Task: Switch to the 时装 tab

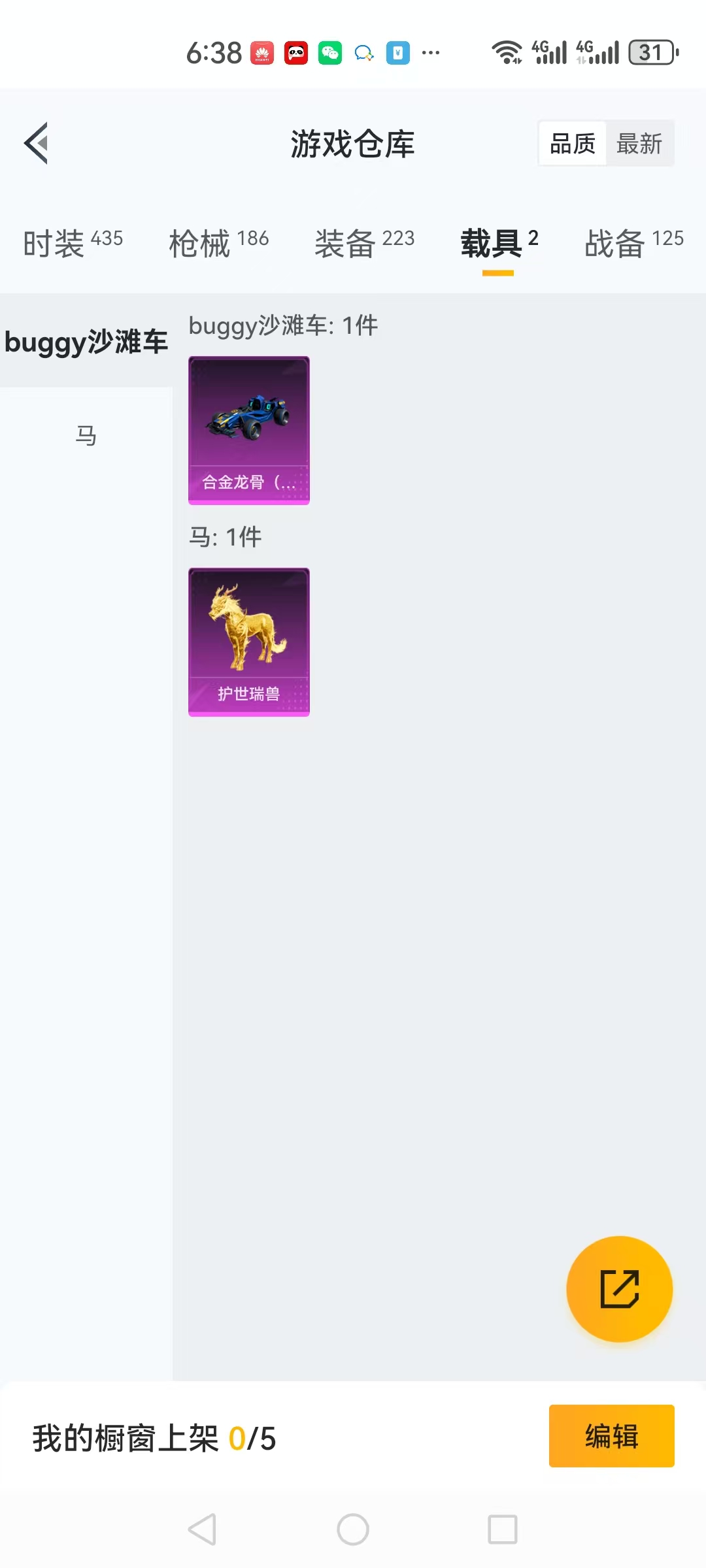Action: tap(73, 243)
